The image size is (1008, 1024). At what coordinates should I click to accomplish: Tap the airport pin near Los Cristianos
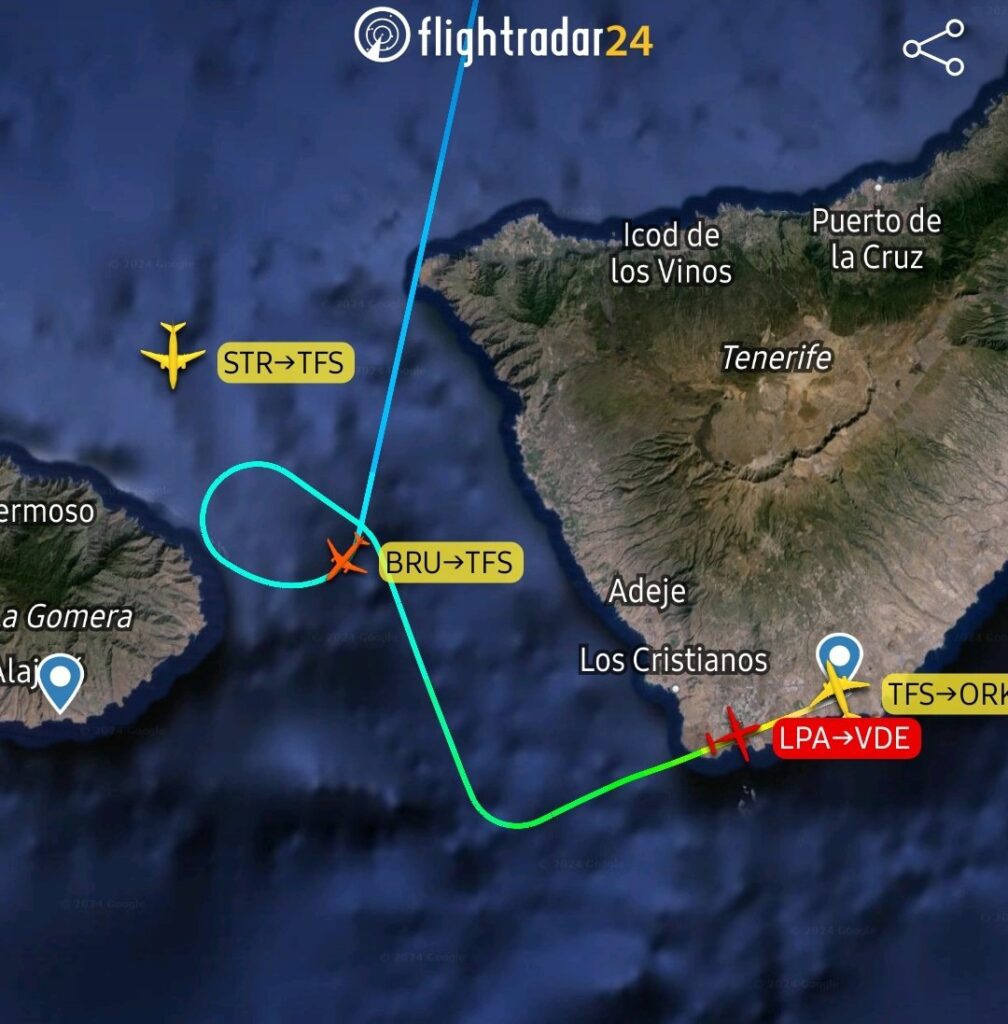point(838,654)
